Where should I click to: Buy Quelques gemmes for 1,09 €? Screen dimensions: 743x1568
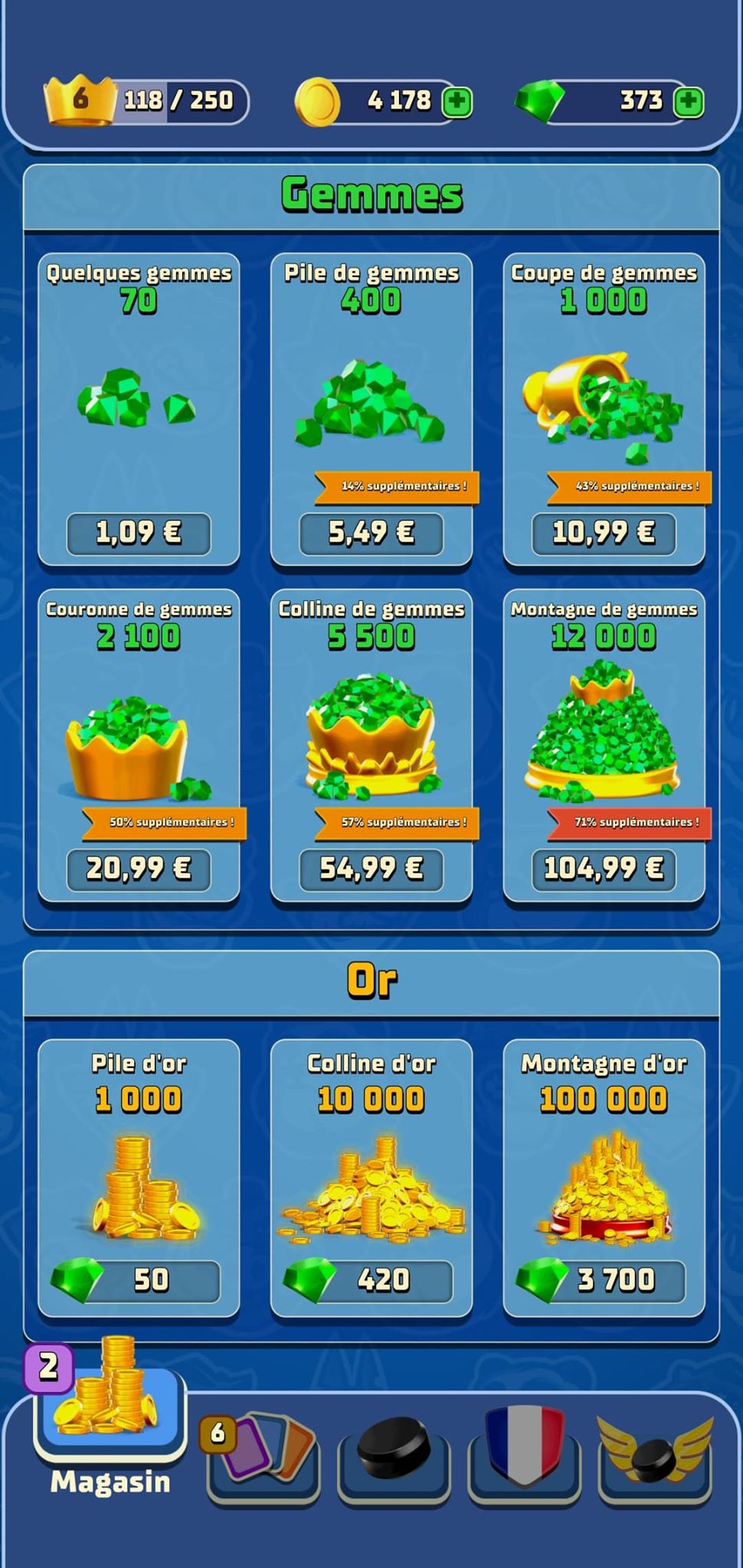coord(139,533)
